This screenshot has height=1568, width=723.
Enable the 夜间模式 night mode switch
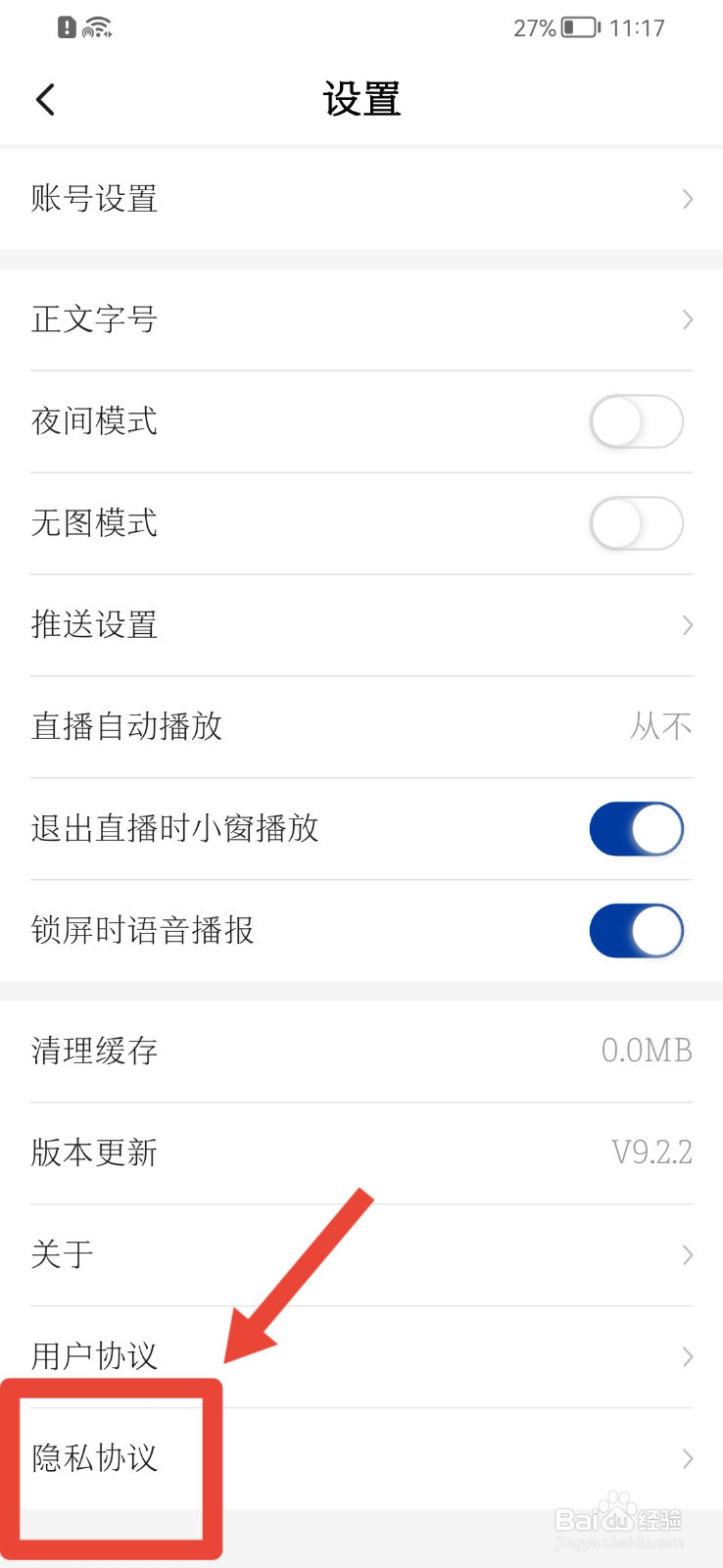pyautogui.click(x=636, y=421)
